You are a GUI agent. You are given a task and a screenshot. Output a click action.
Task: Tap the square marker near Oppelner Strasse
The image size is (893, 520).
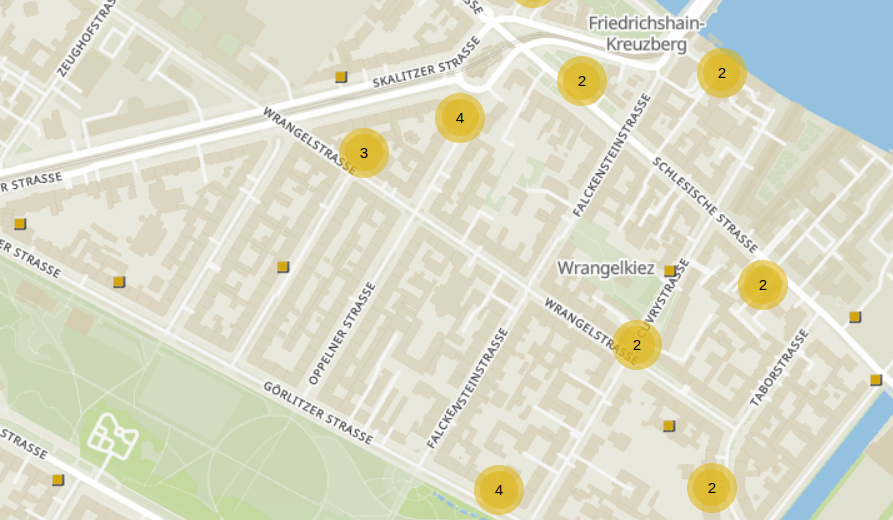[x=283, y=267]
